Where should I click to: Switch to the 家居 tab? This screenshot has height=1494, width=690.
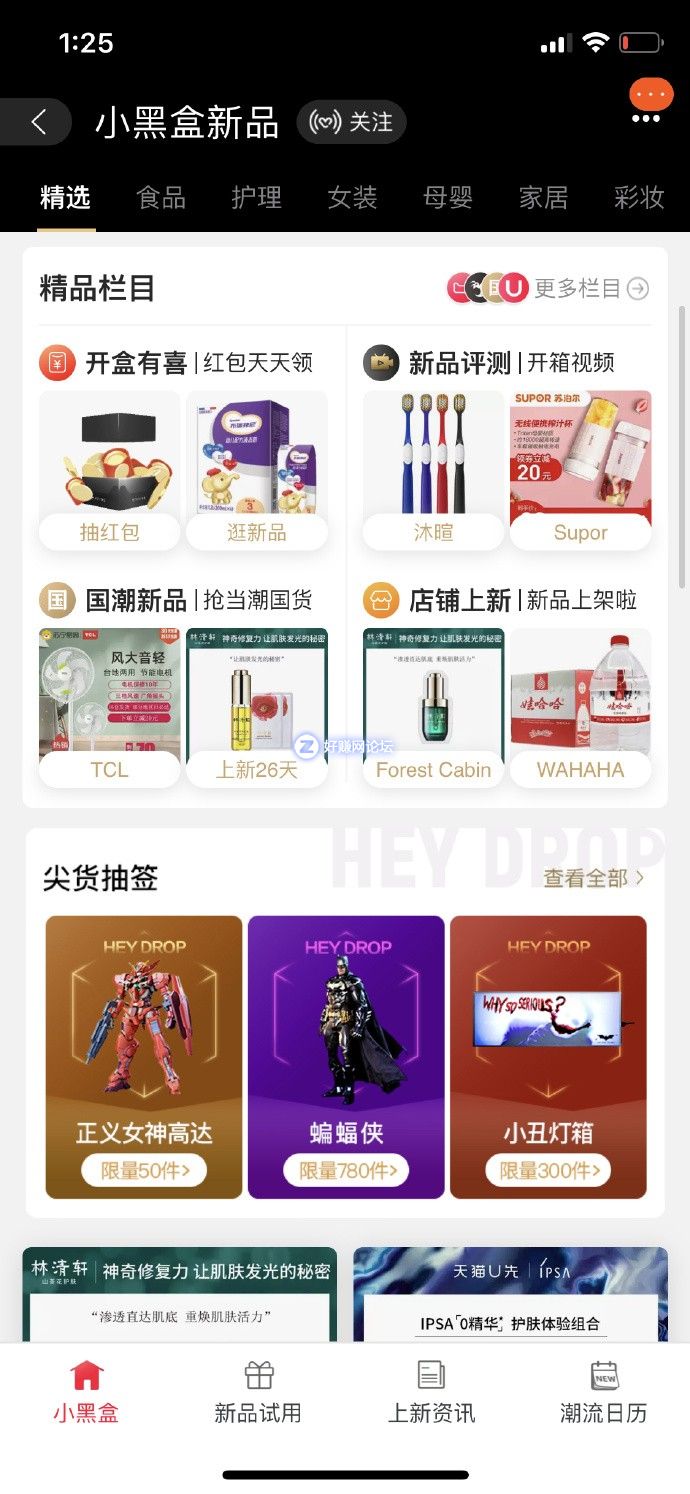click(x=543, y=197)
